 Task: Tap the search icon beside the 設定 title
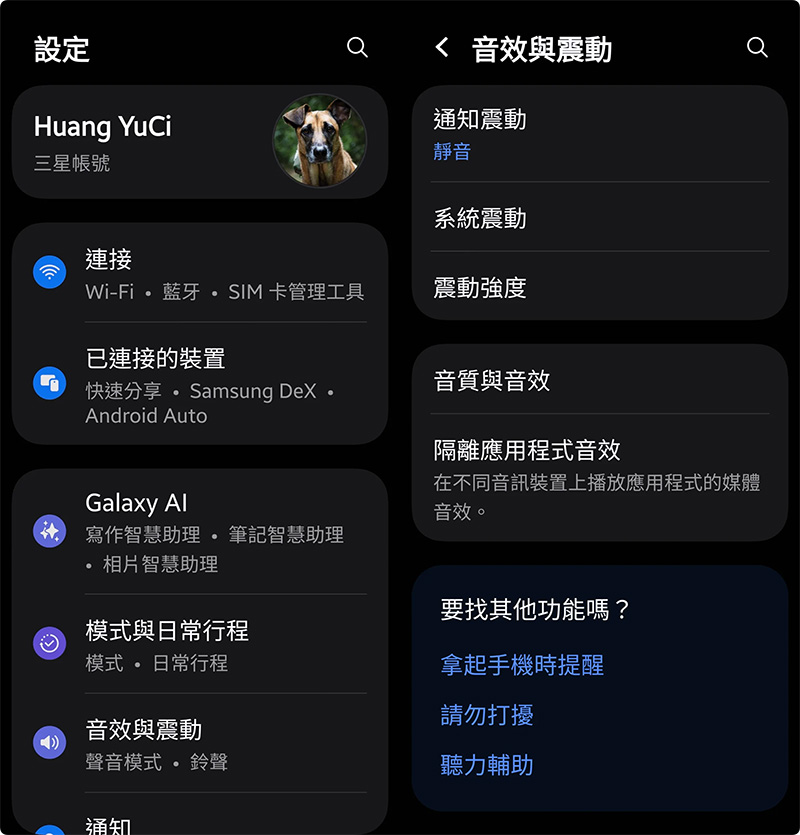pos(357,48)
